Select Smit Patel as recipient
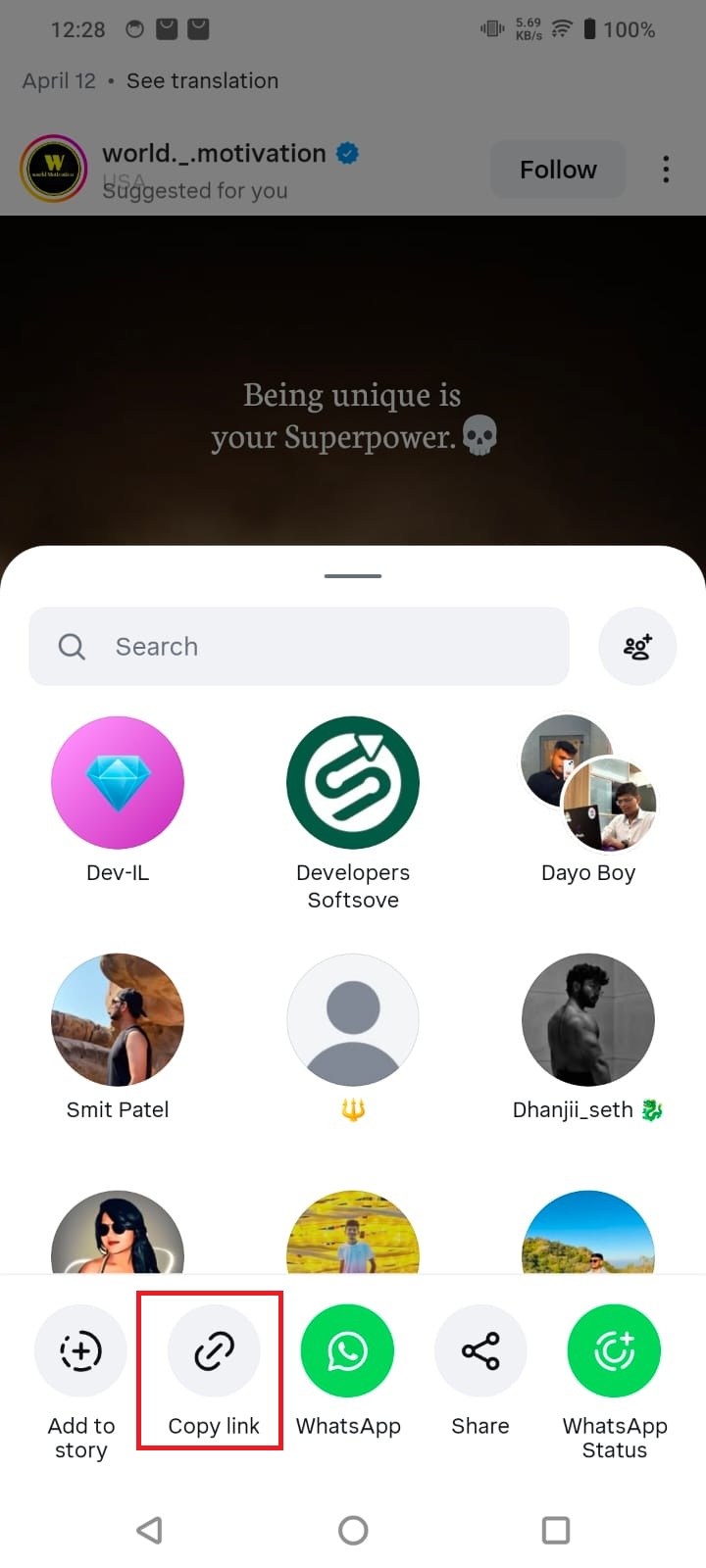 coord(118,1020)
